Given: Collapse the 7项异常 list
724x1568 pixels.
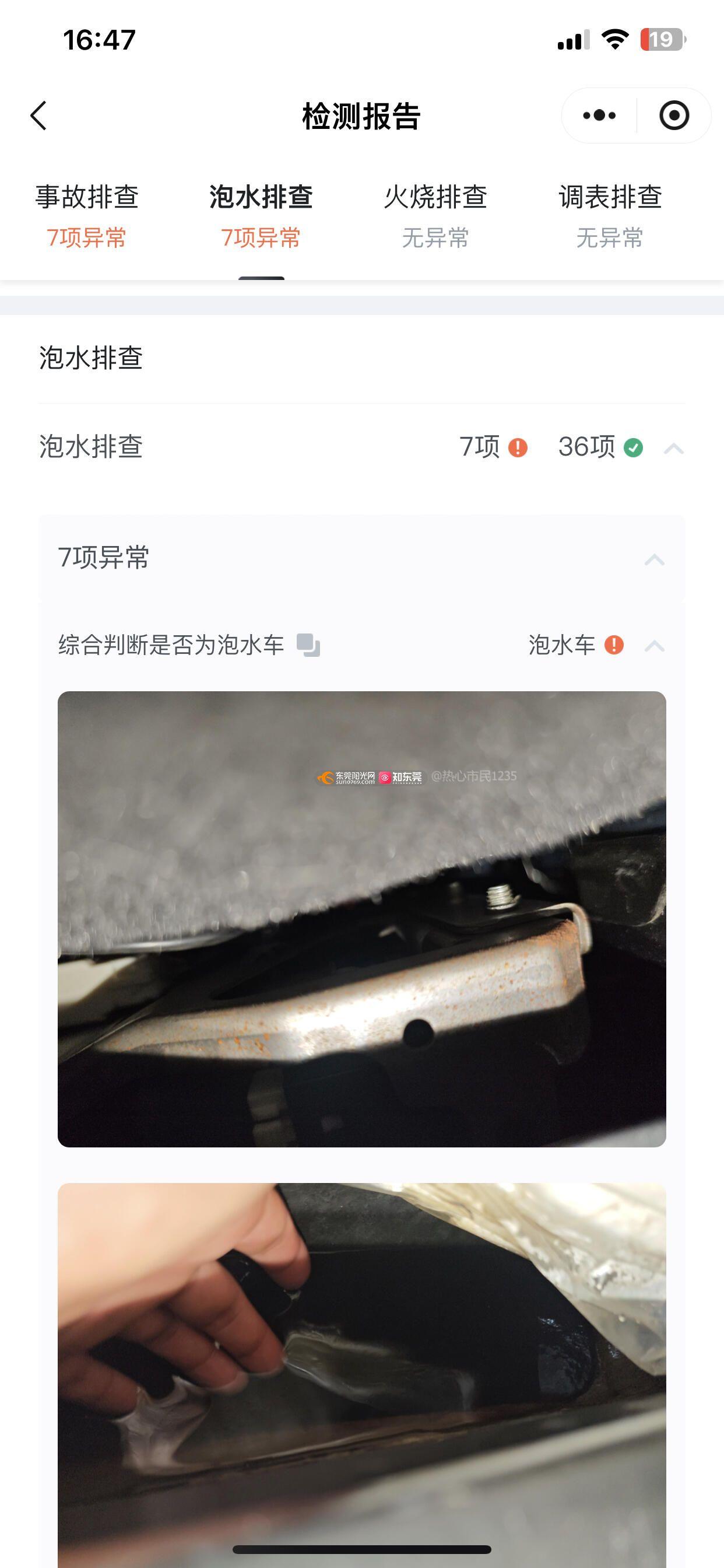Looking at the screenshot, I should tap(654, 559).
